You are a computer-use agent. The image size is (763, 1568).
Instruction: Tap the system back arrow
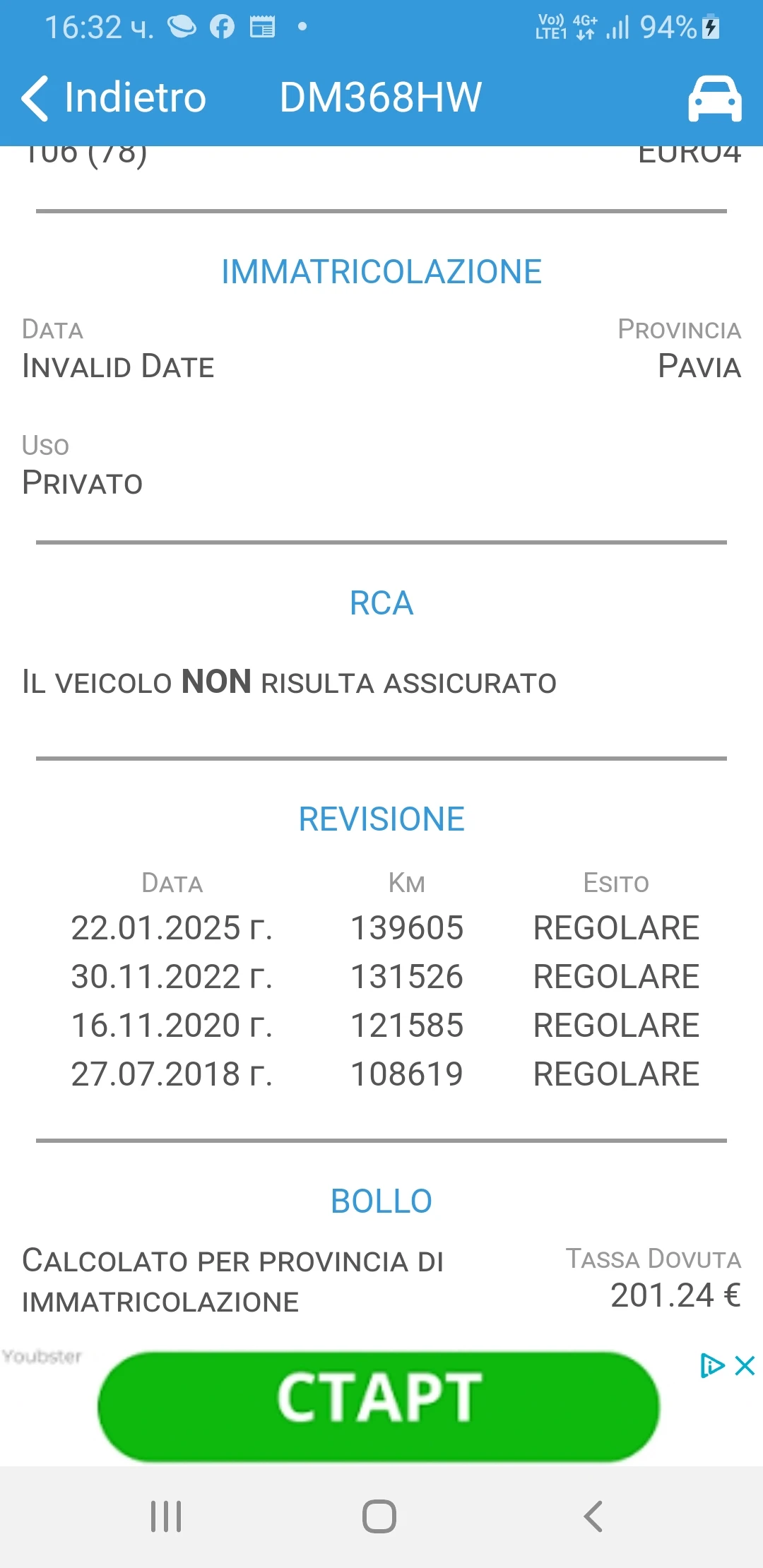(x=593, y=1516)
